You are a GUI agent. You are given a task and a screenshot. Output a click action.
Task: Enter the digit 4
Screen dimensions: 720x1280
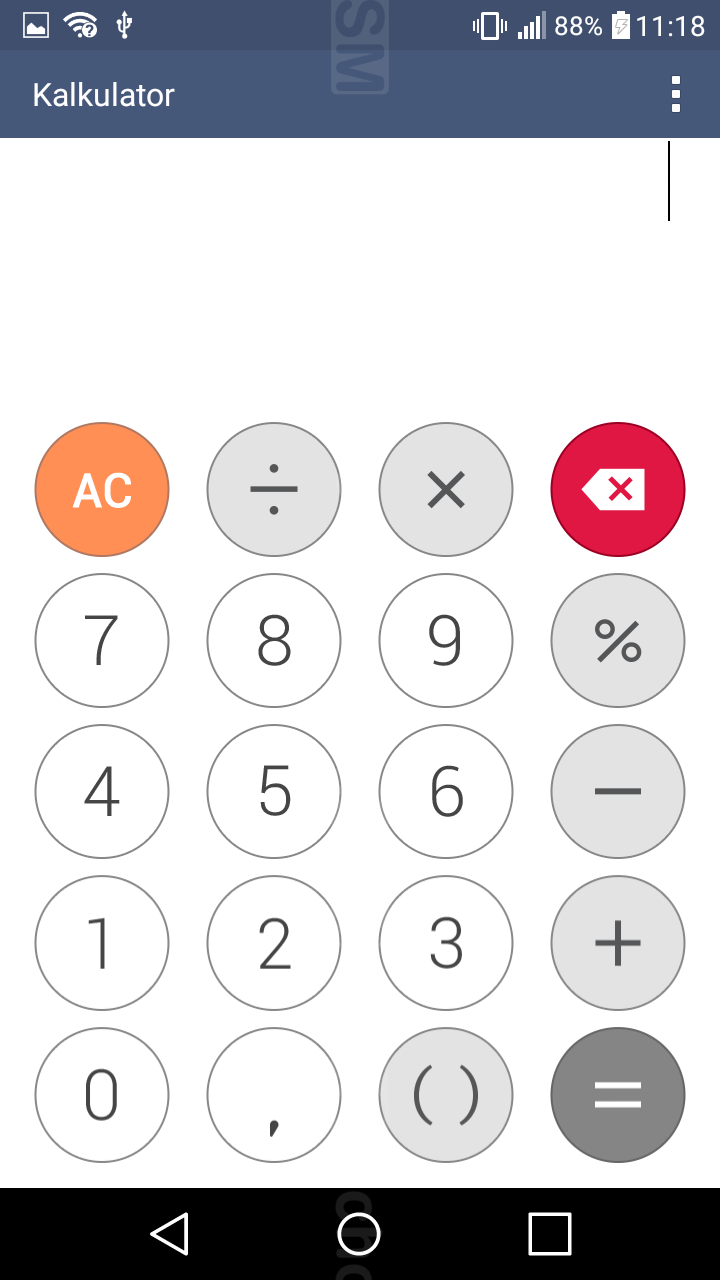coord(102,792)
